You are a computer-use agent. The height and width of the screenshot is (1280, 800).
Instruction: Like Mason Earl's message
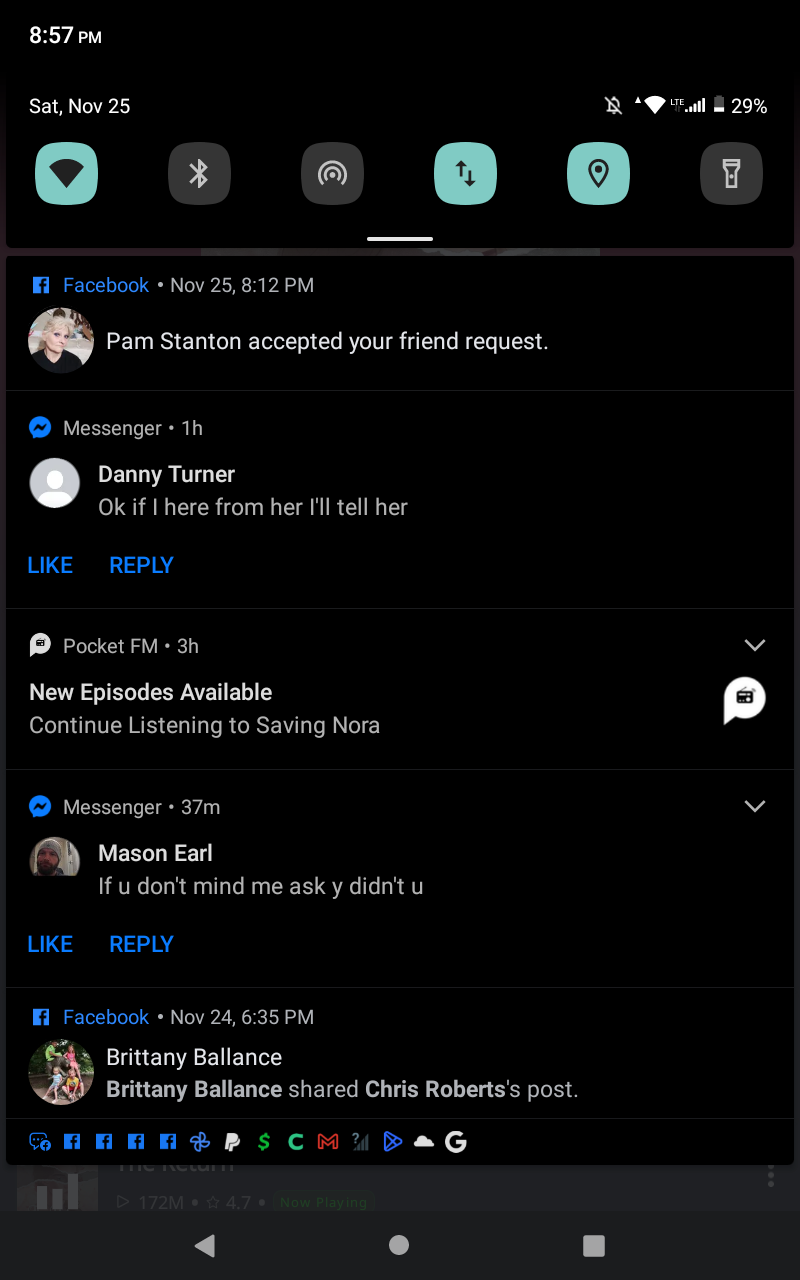click(50, 944)
